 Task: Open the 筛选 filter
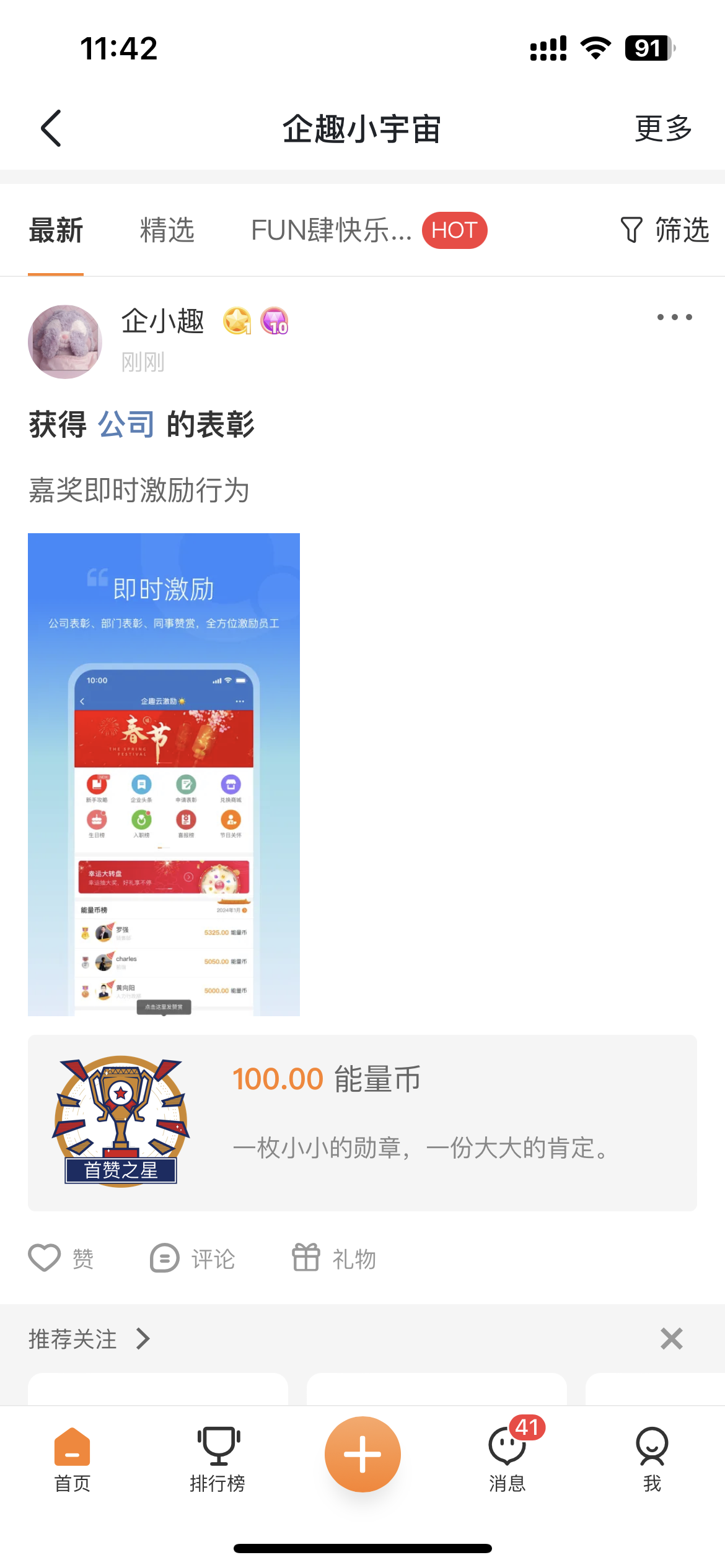pos(664,230)
